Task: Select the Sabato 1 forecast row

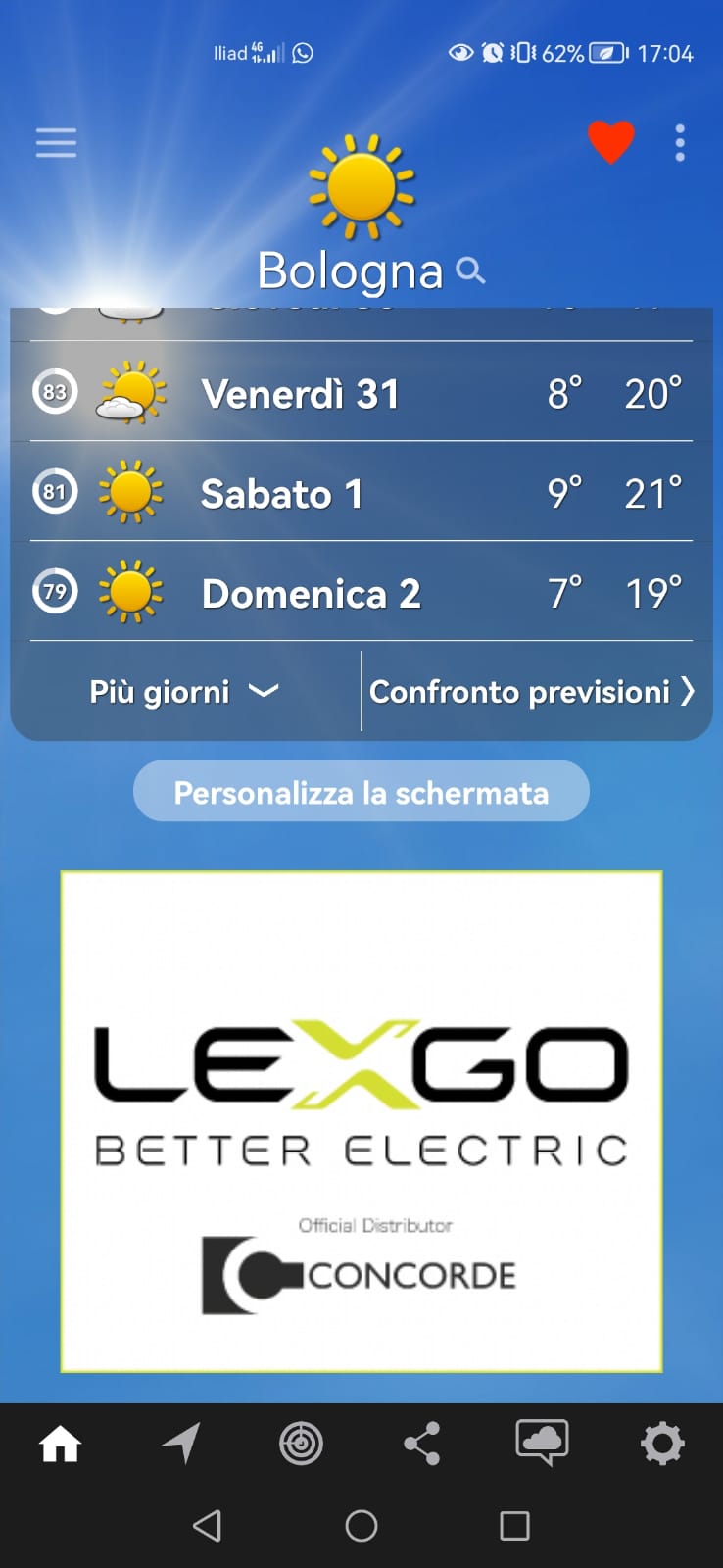Action: coord(361,493)
